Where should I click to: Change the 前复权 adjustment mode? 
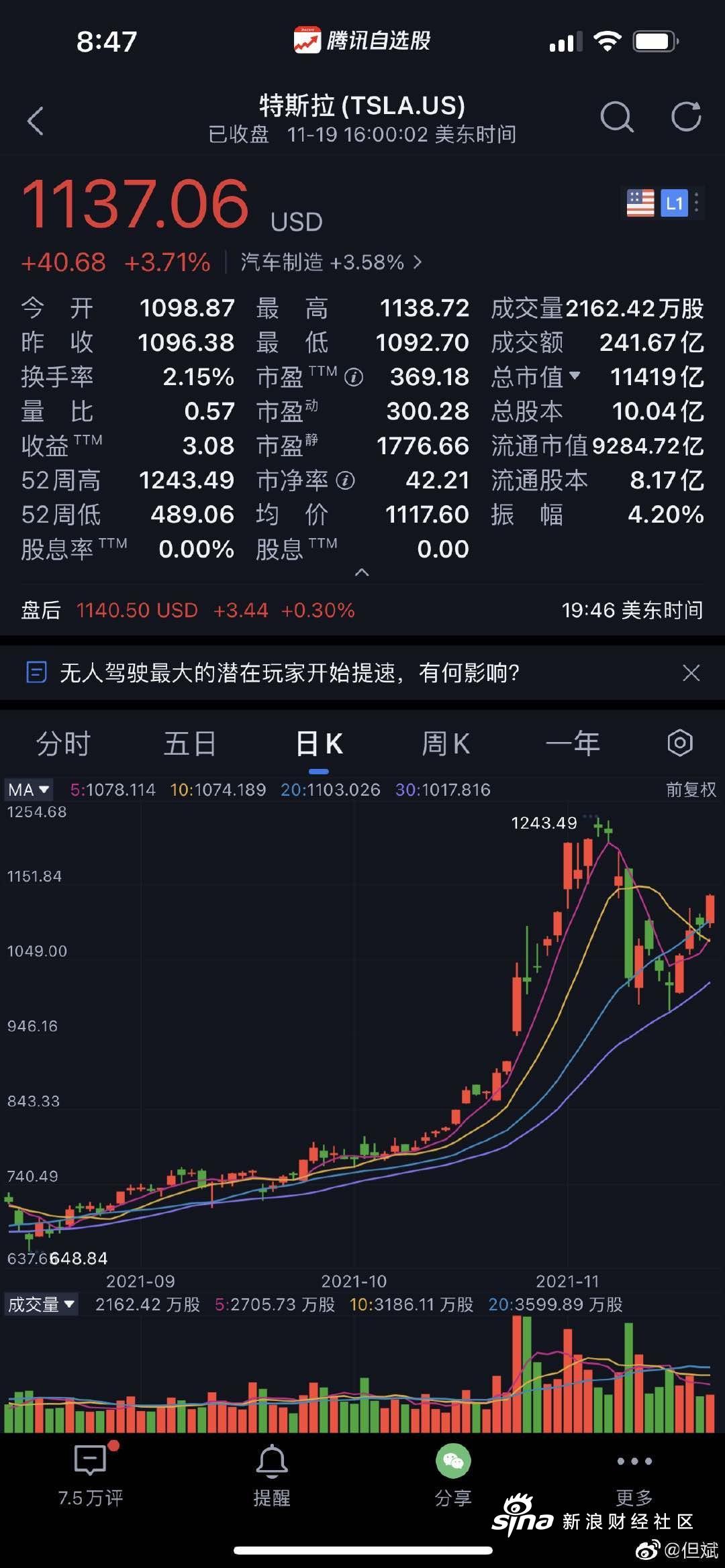pyautogui.click(x=691, y=790)
